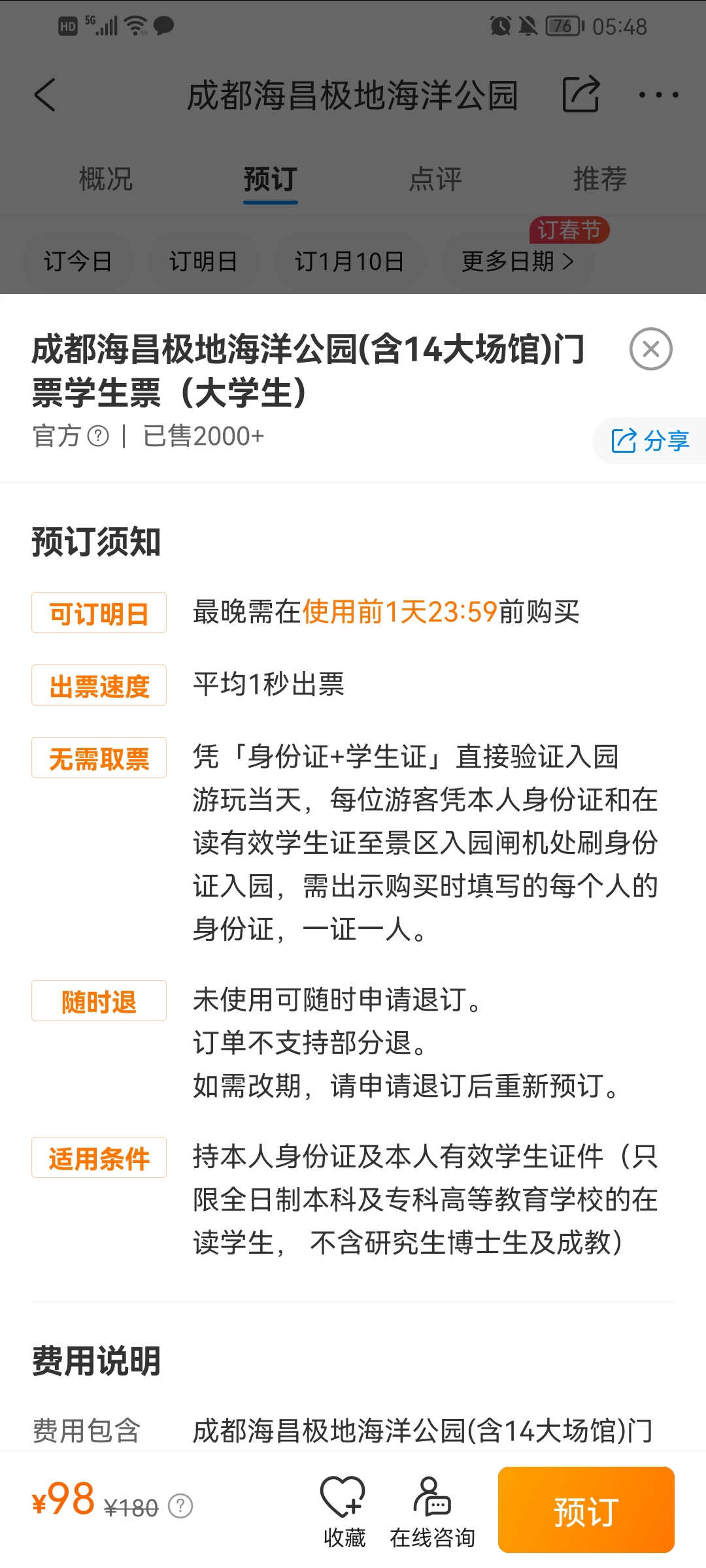Choose the 订1月10日 date chip
Image resolution: width=706 pixels, height=1568 pixels.
tap(349, 261)
